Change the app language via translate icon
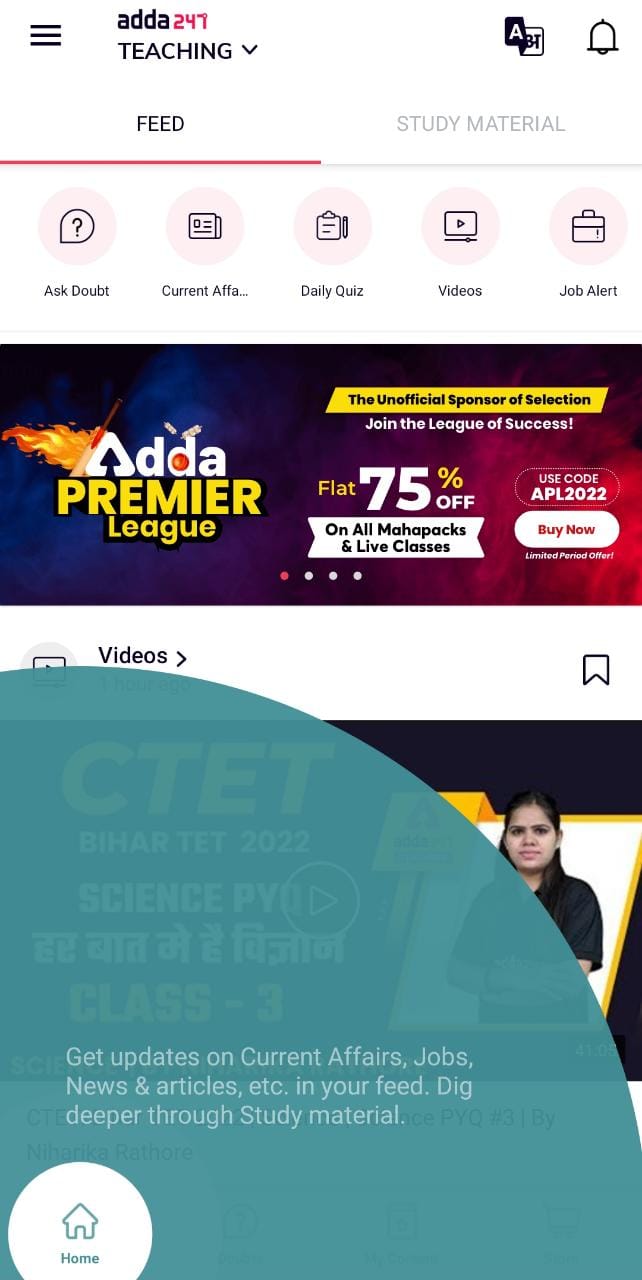Viewport: 642px width, 1280px height. [x=524, y=37]
